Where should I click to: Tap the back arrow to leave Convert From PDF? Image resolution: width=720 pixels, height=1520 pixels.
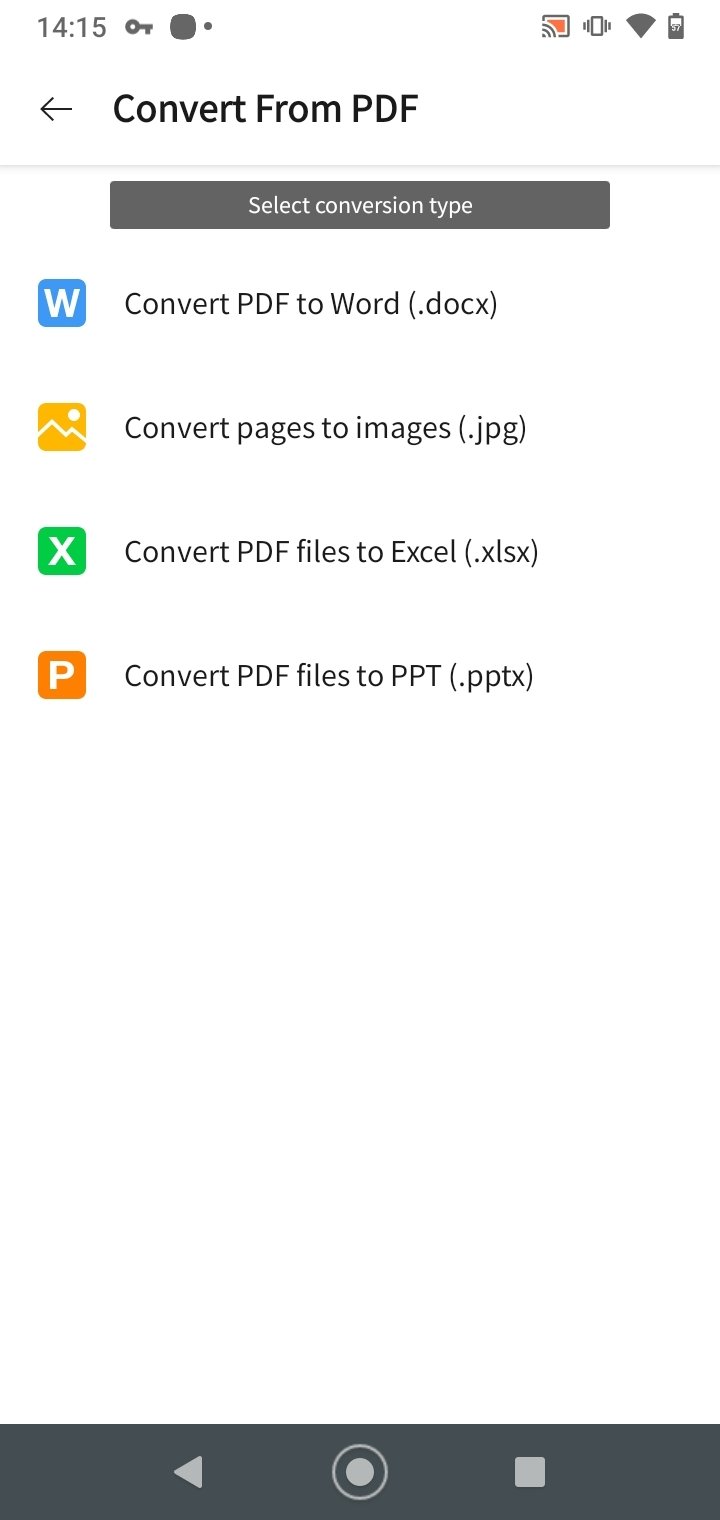click(x=55, y=108)
